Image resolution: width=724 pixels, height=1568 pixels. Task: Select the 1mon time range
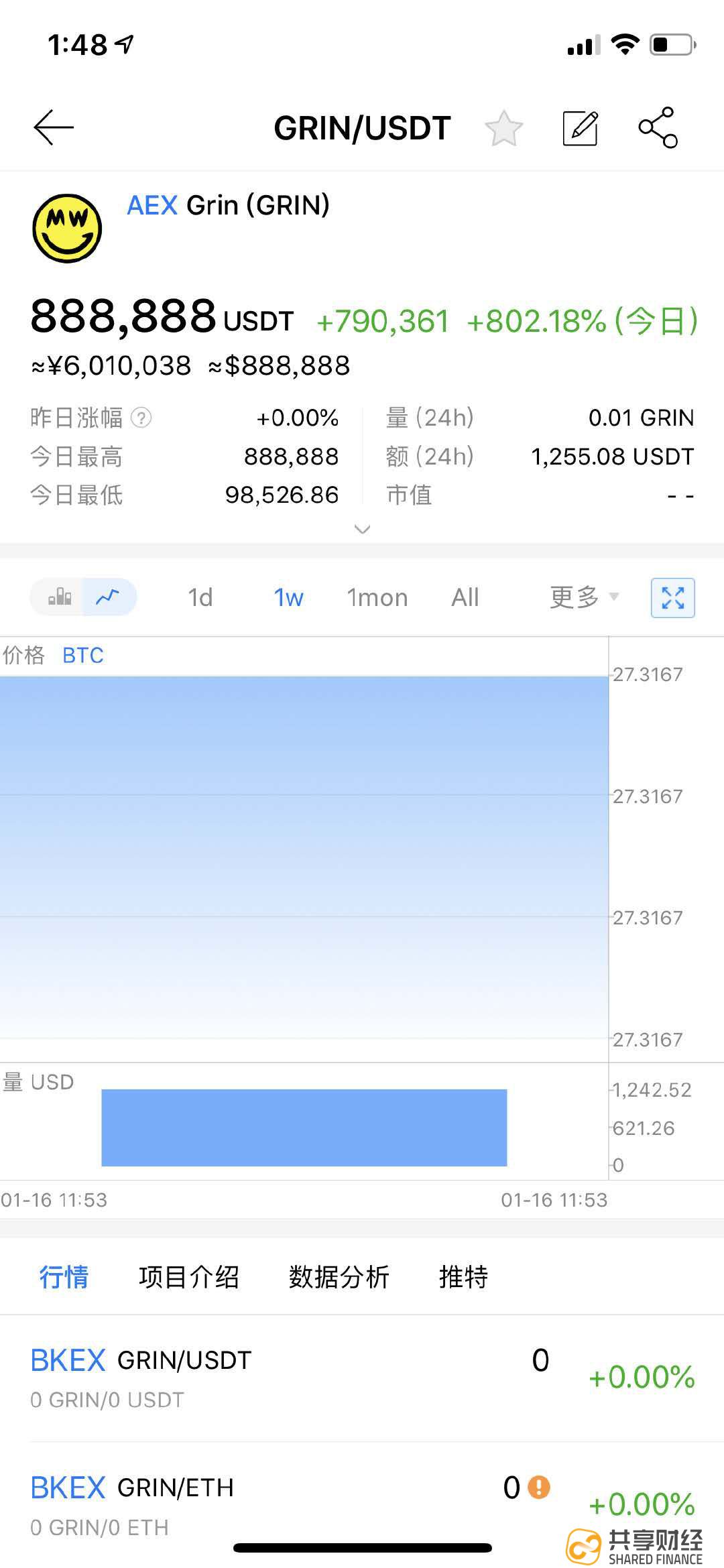[377, 597]
